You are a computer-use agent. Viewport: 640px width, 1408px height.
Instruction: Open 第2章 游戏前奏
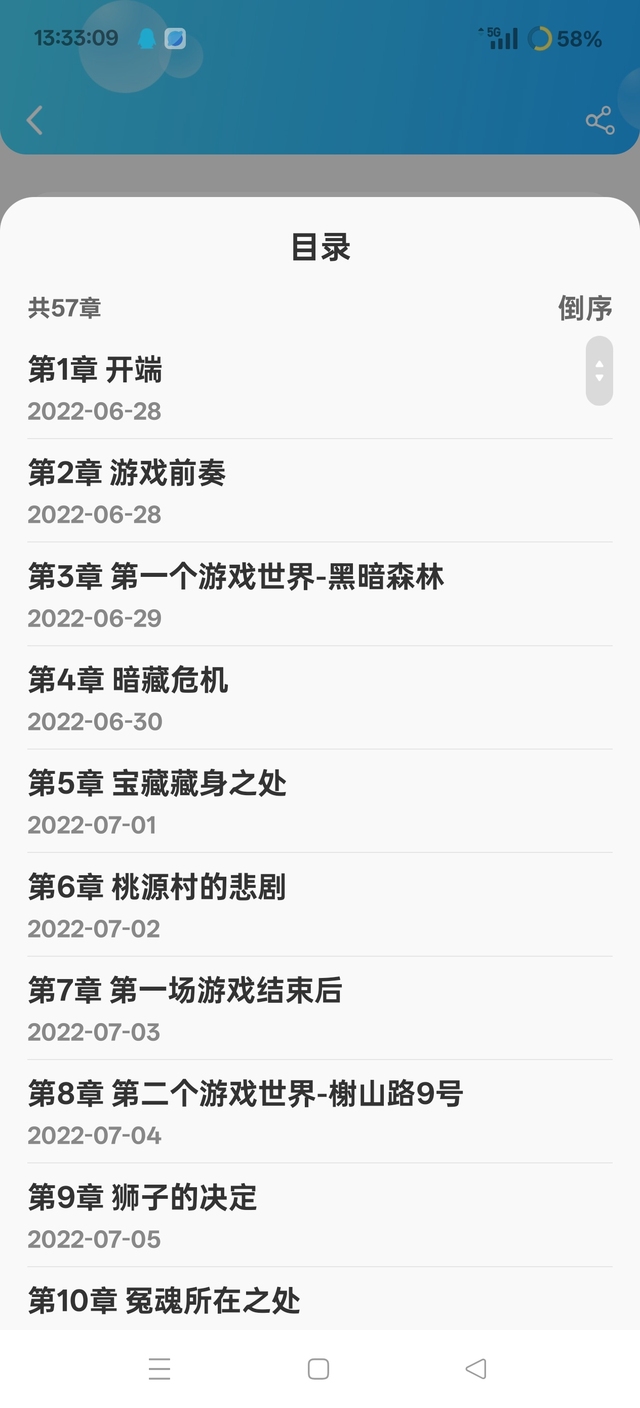[320, 491]
